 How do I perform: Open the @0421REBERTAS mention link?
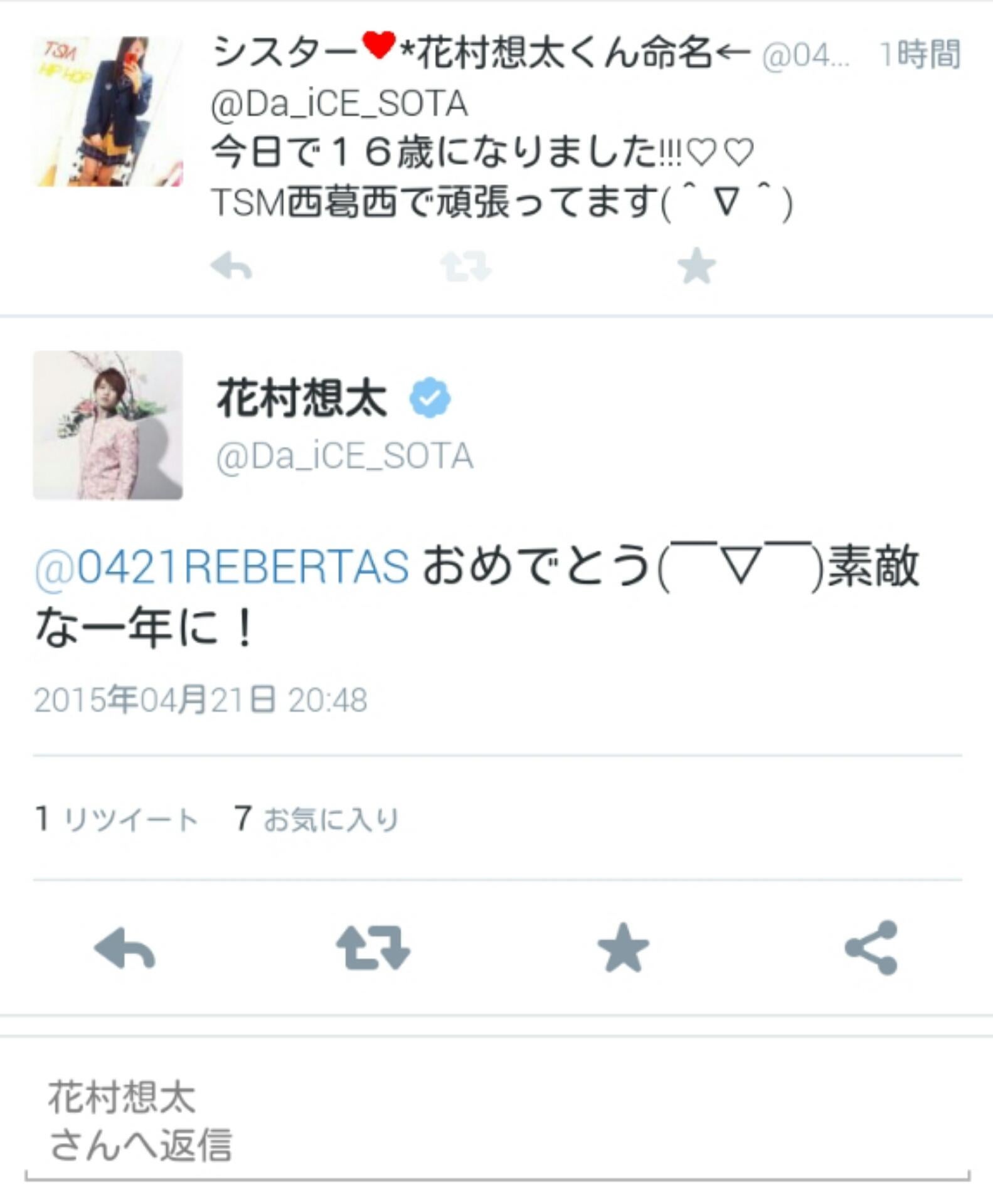coord(221,566)
